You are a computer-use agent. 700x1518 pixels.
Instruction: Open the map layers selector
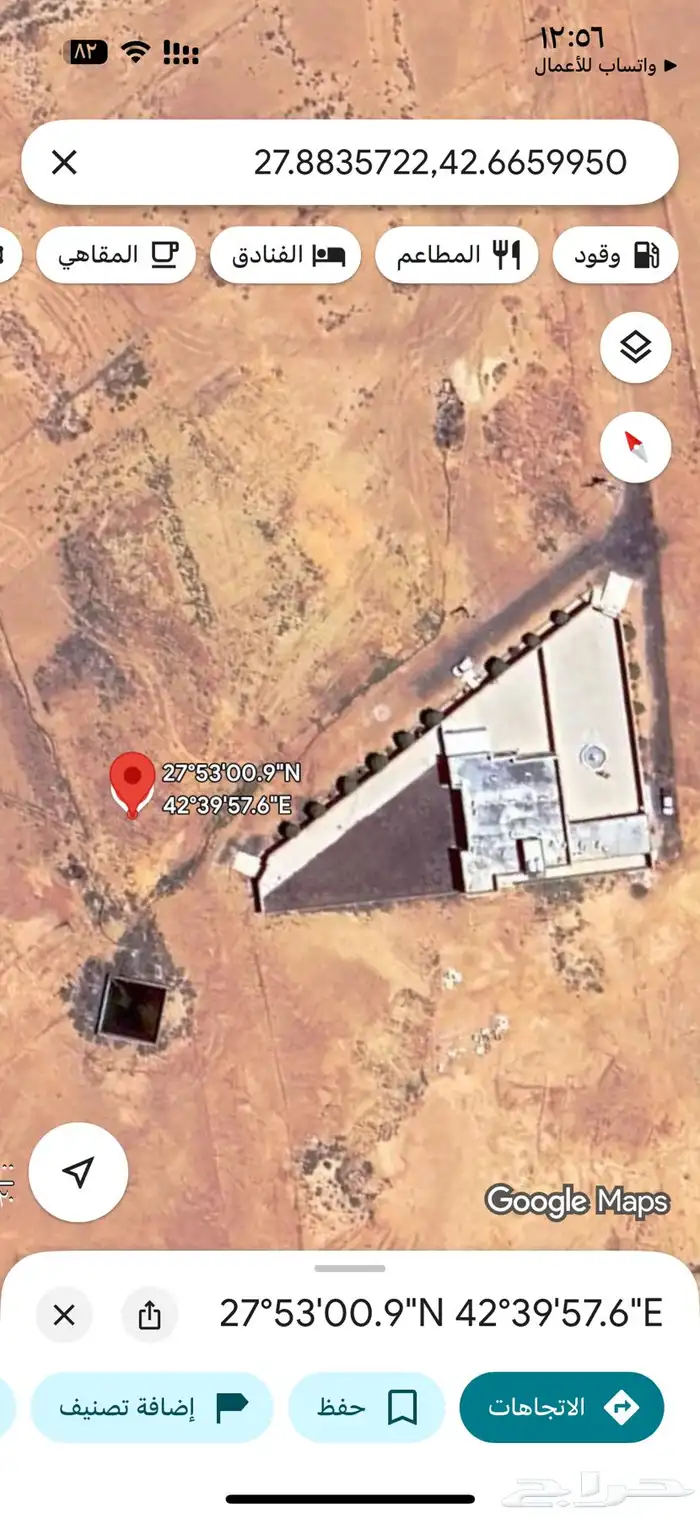635,347
